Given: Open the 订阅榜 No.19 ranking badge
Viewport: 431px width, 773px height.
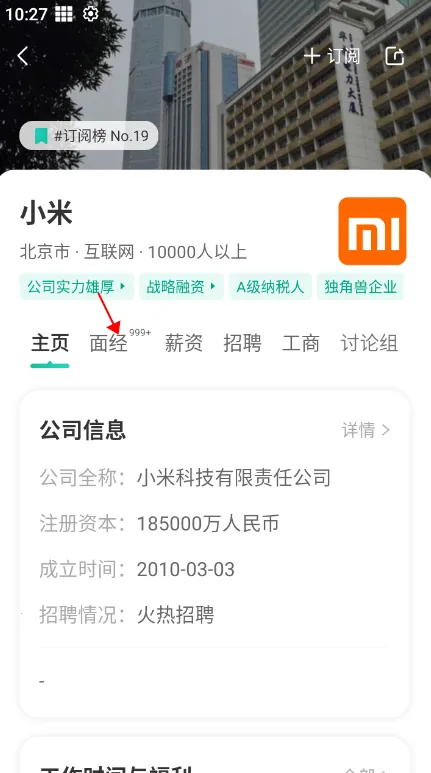Looking at the screenshot, I should pos(89,136).
